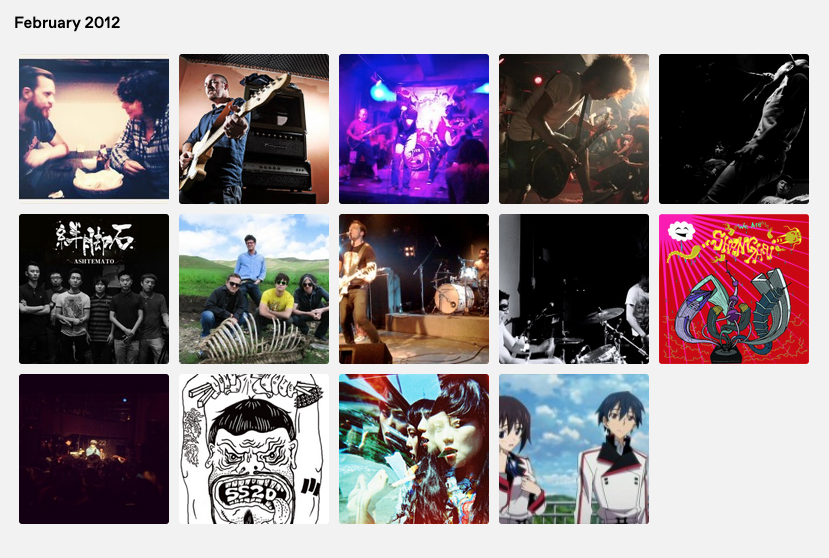
Task: Open the anime characters artwork tile
Action: [574, 449]
